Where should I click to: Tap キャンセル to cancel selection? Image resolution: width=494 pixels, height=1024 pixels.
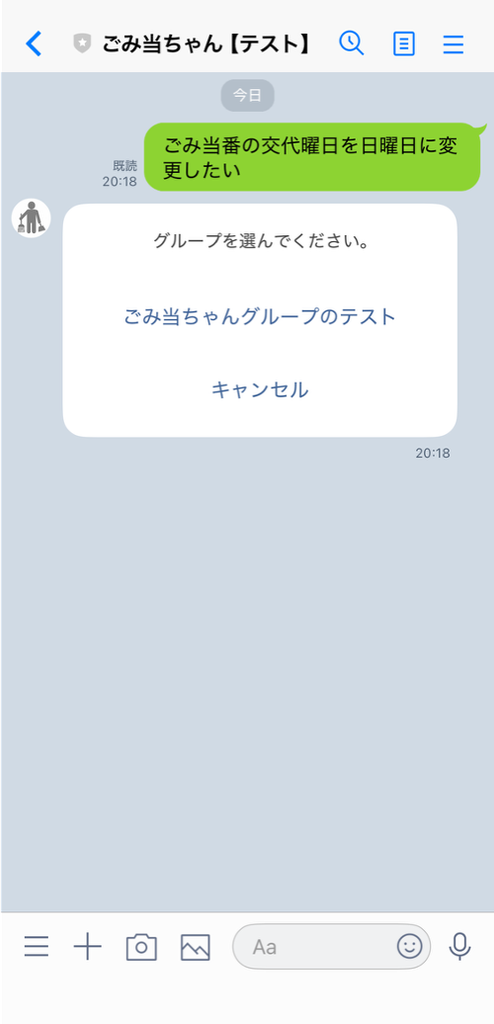coord(260,390)
